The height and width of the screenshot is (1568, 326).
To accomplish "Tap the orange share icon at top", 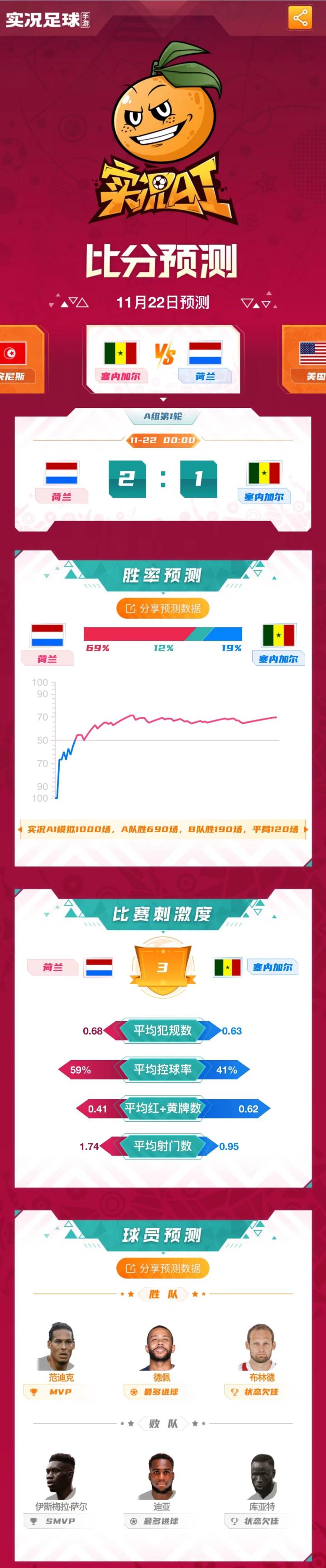I will pyautogui.click(x=299, y=17).
